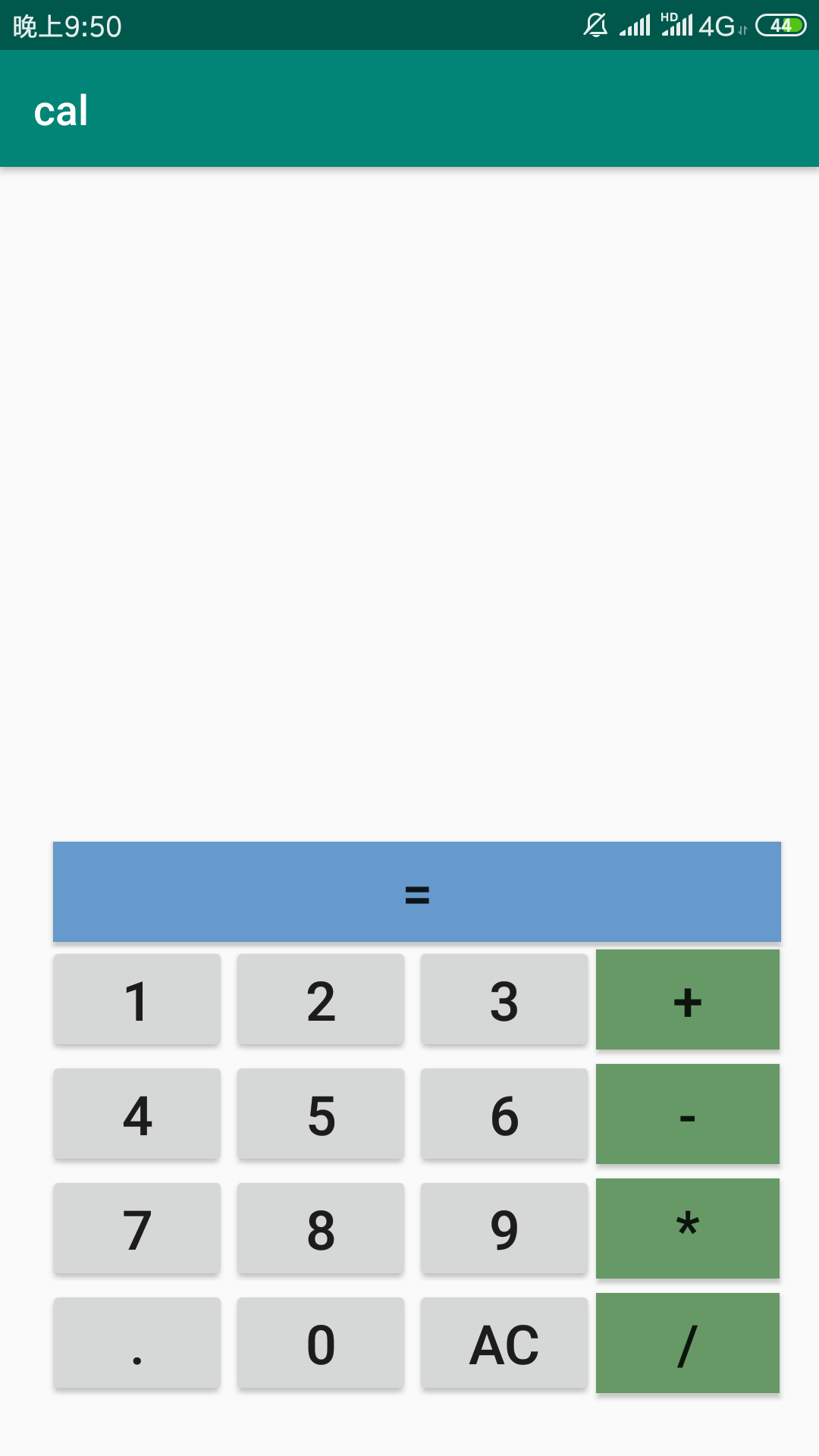This screenshot has width=819, height=1456.
Task: Tap the equals button
Action: click(417, 892)
